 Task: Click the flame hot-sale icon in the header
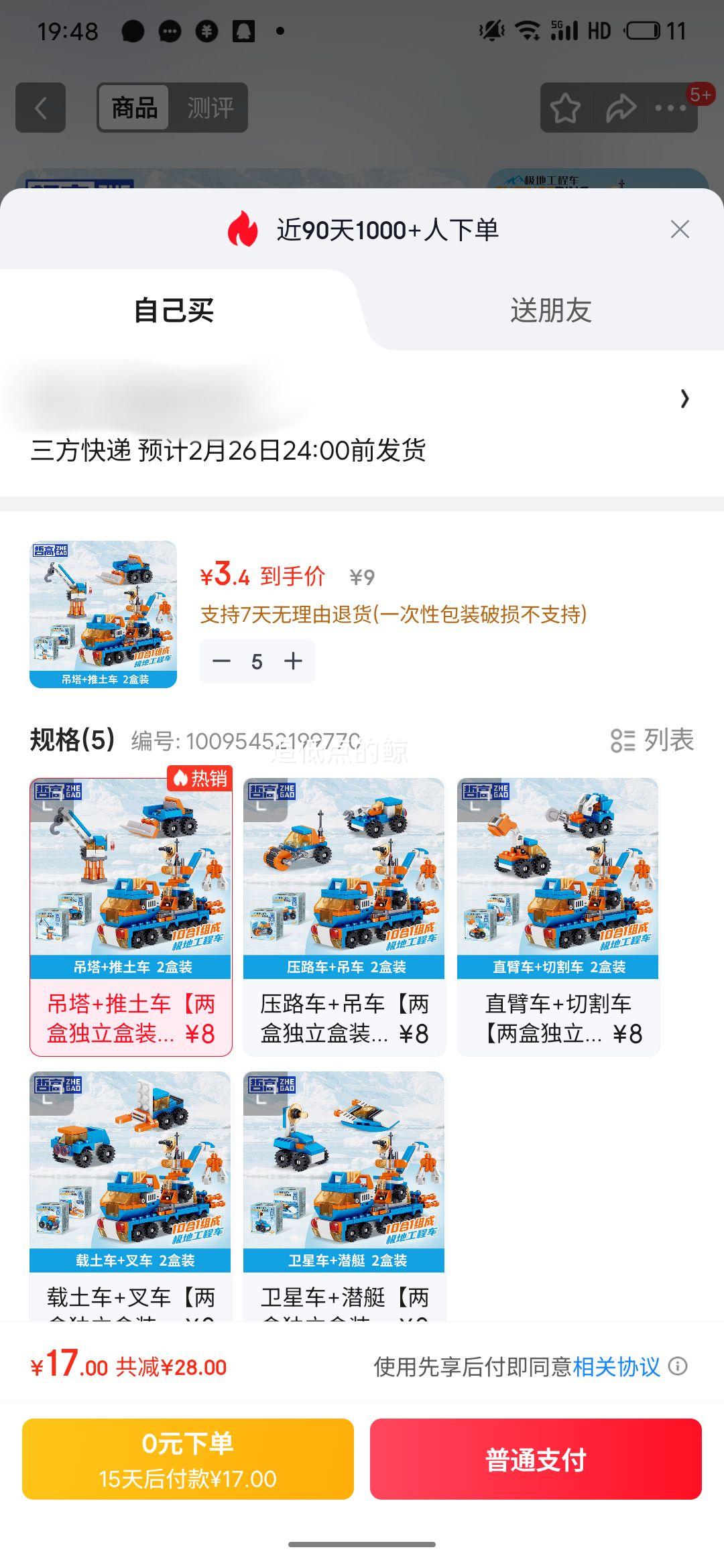(243, 229)
